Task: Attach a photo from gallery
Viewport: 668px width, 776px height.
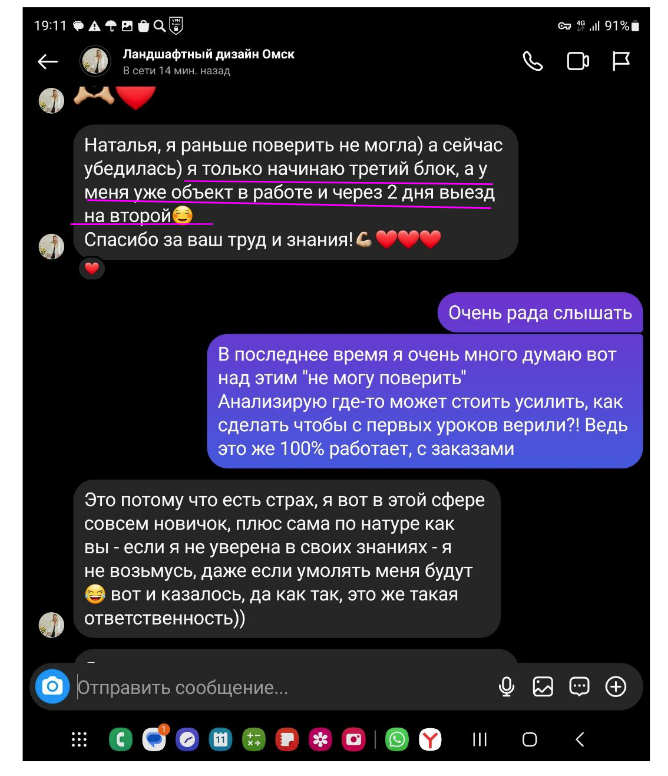Action: 543,687
